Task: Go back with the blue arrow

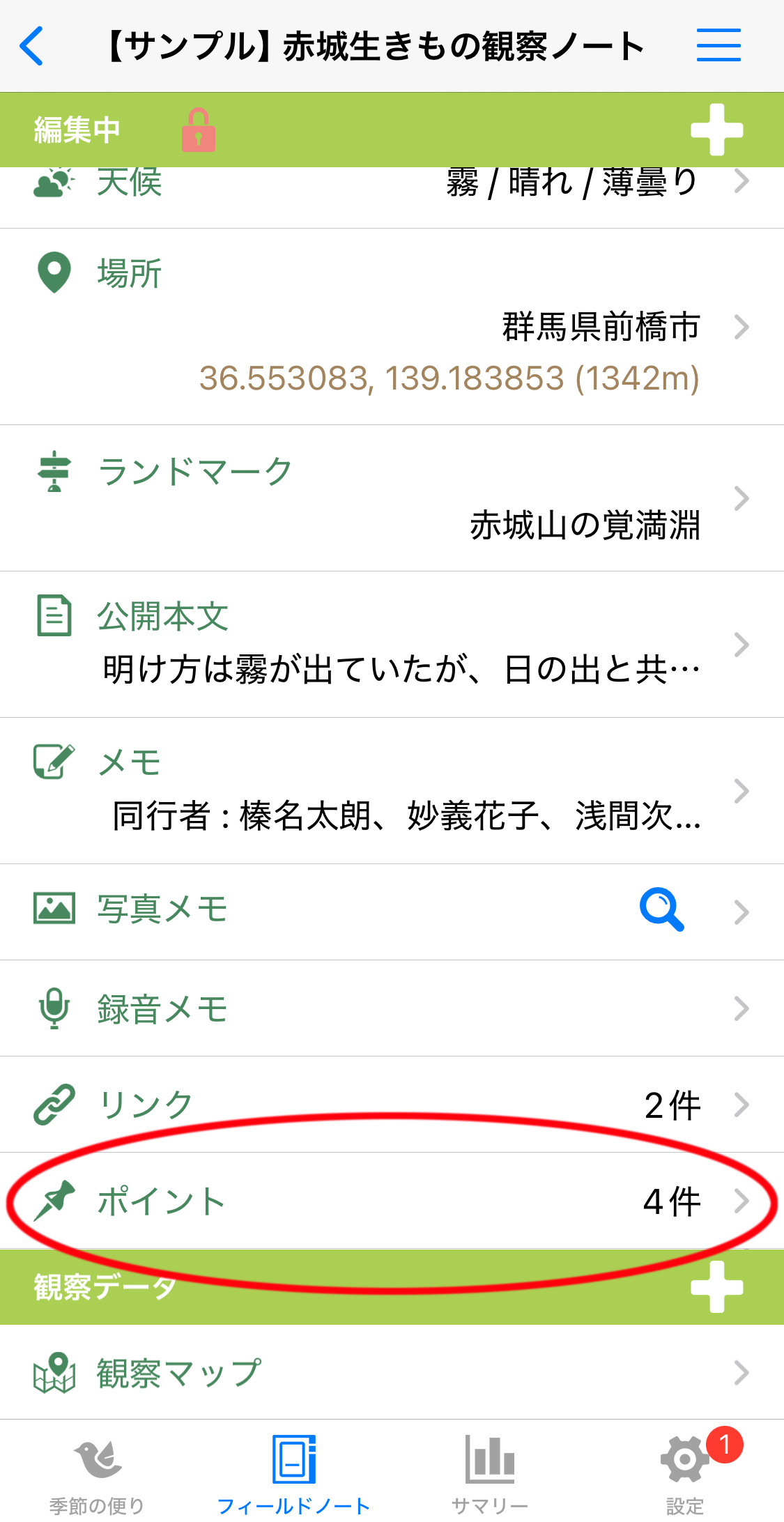Action: pyautogui.click(x=32, y=46)
